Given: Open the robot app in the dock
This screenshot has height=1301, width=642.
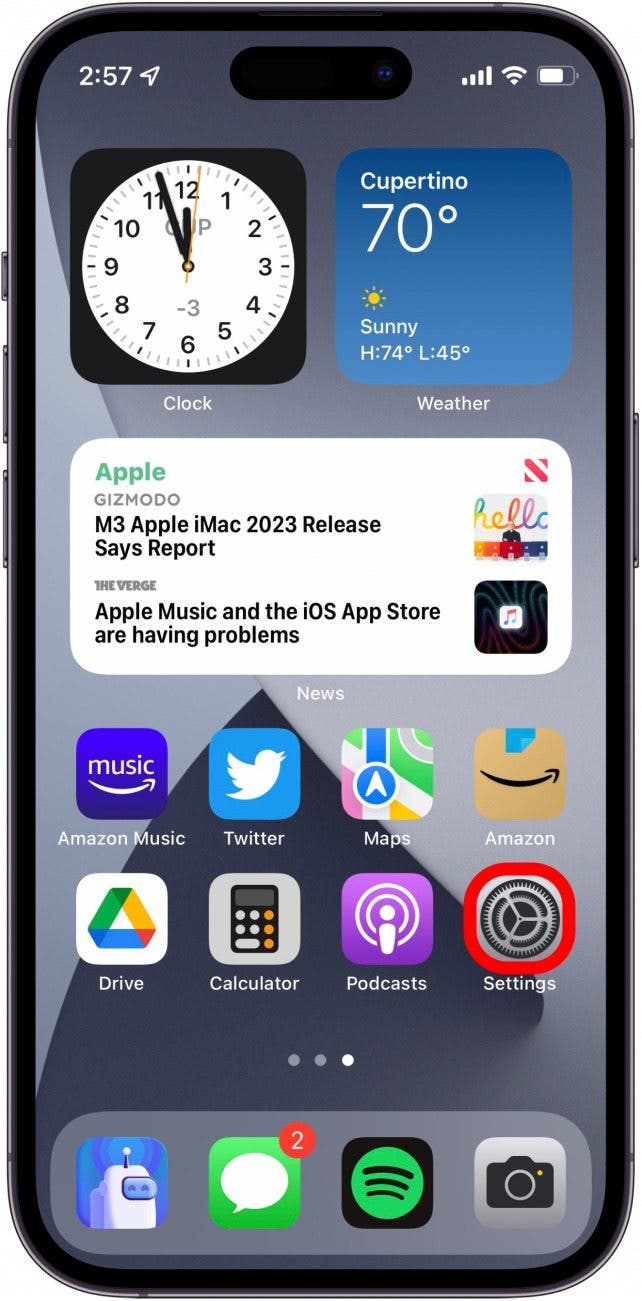Looking at the screenshot, I should pyautogui.click(x=121, y=1182).
